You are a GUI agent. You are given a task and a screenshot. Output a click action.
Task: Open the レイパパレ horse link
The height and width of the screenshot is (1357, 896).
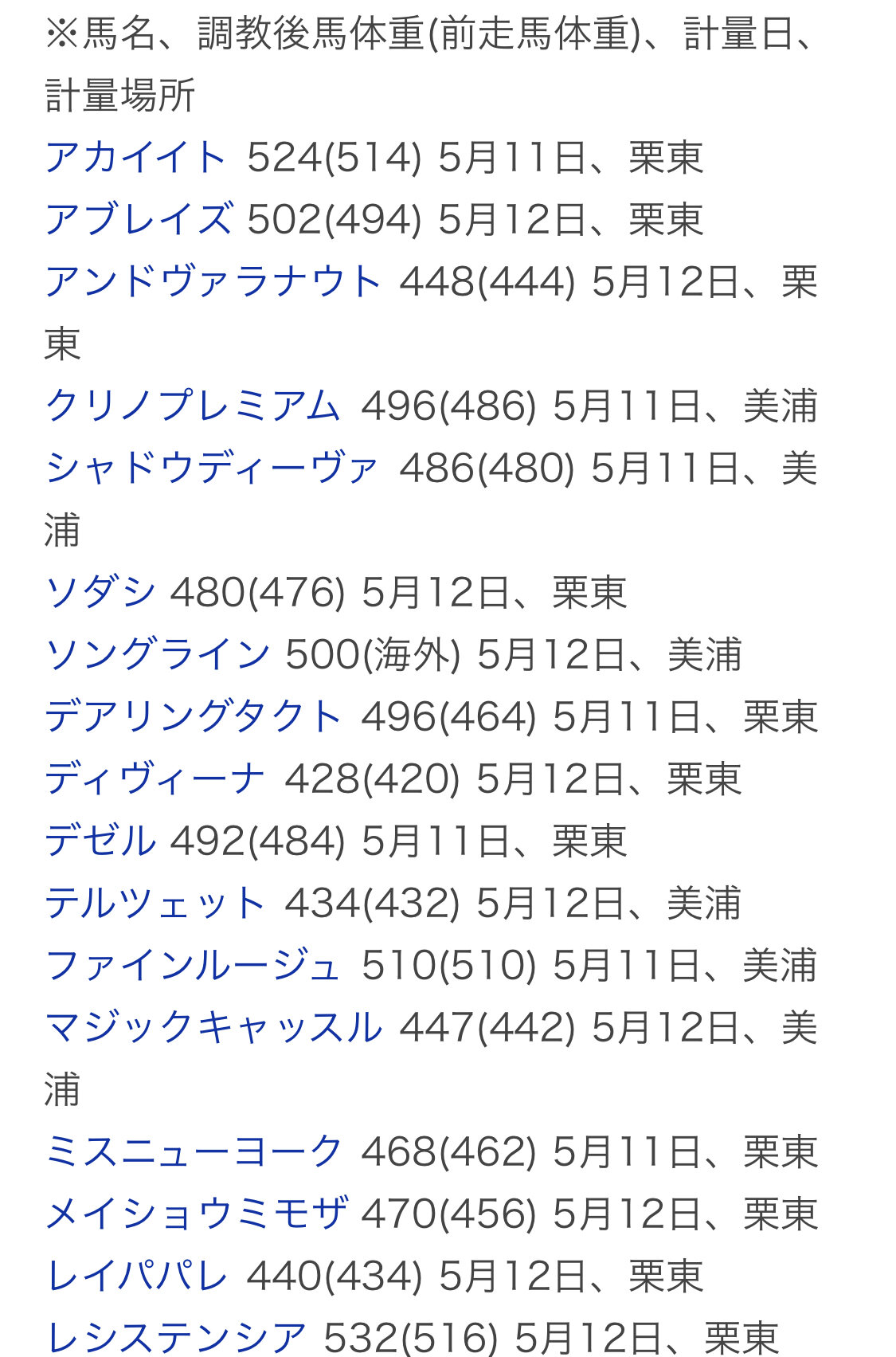pyautogui.click(x=136, y=1276)
